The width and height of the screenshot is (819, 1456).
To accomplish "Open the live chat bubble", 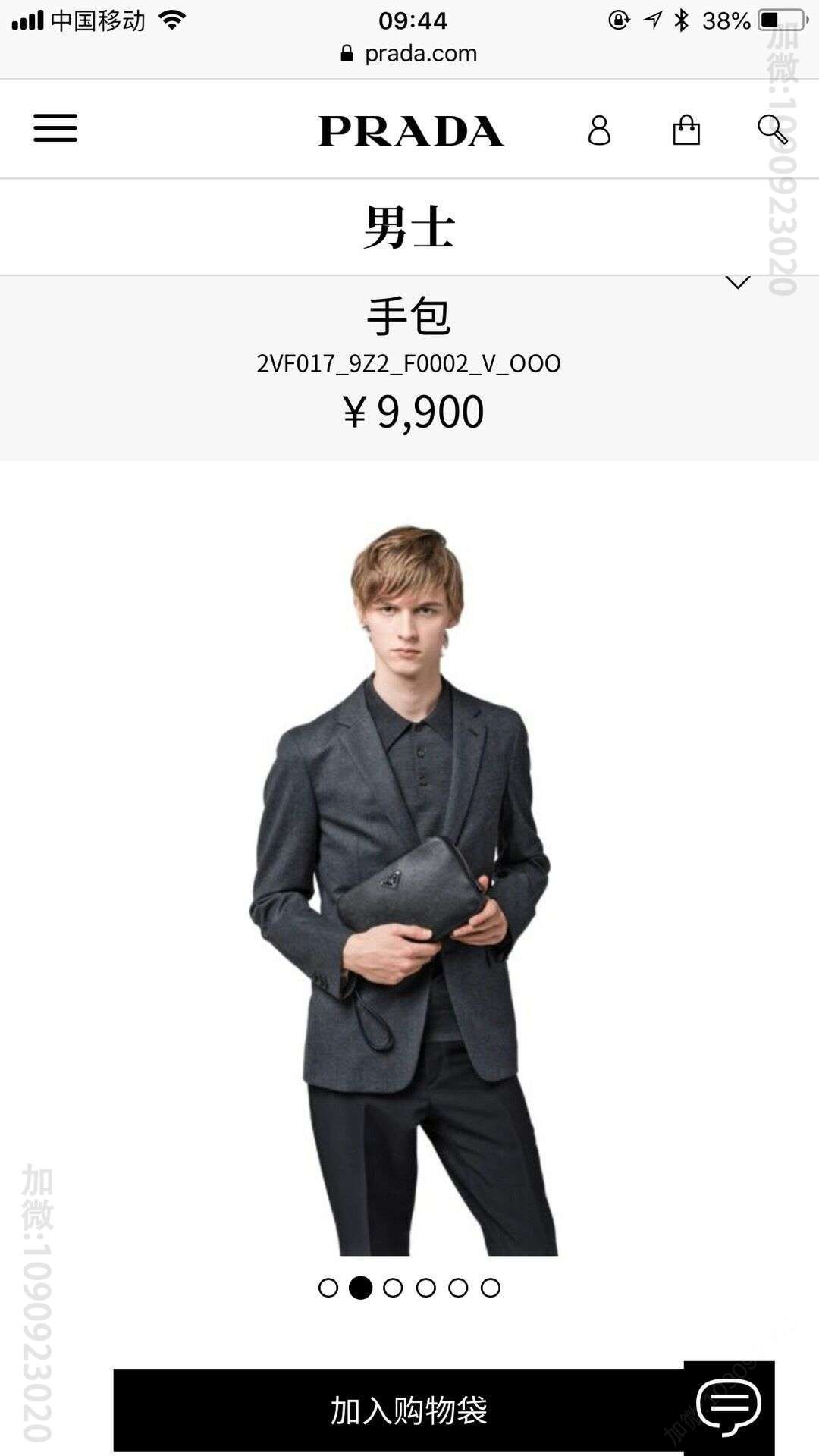I will click(729, 1407).
